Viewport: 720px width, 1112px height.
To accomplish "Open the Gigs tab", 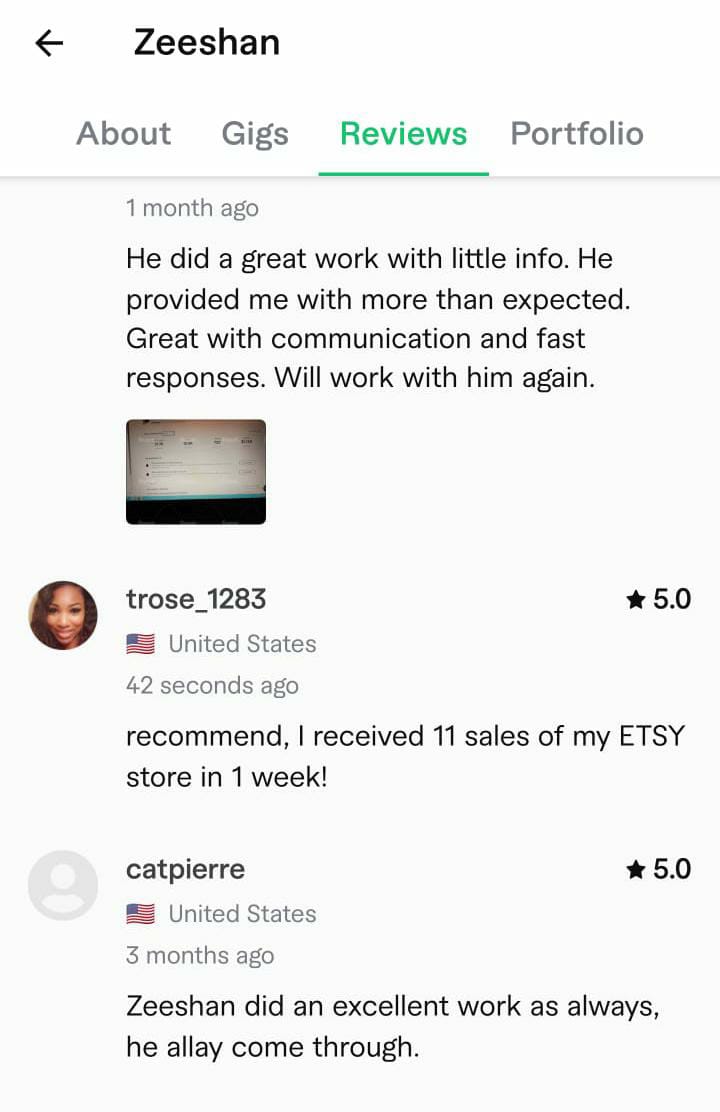I will tap(255, 133).
